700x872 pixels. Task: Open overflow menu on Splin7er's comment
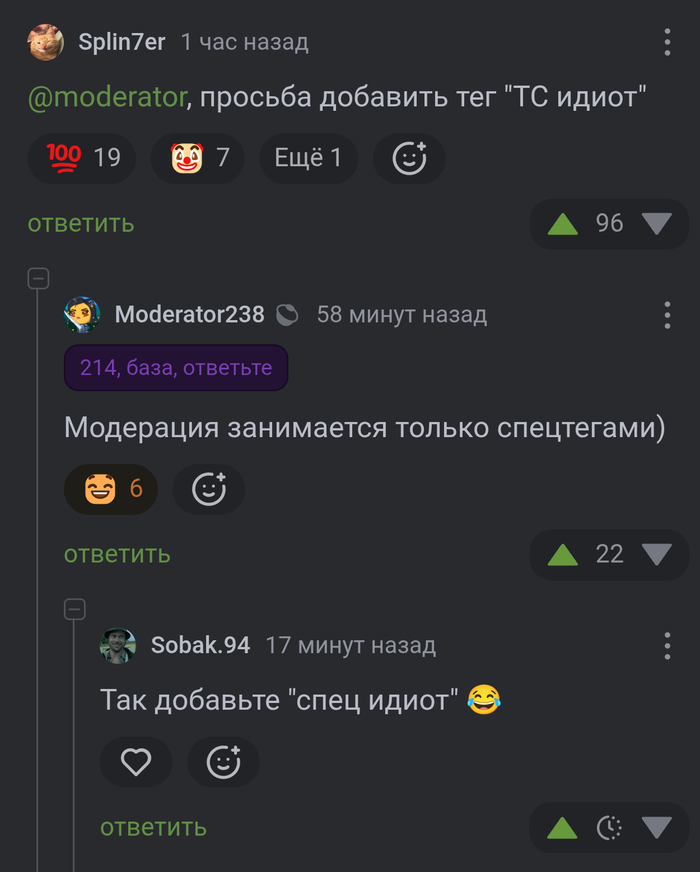667,42
